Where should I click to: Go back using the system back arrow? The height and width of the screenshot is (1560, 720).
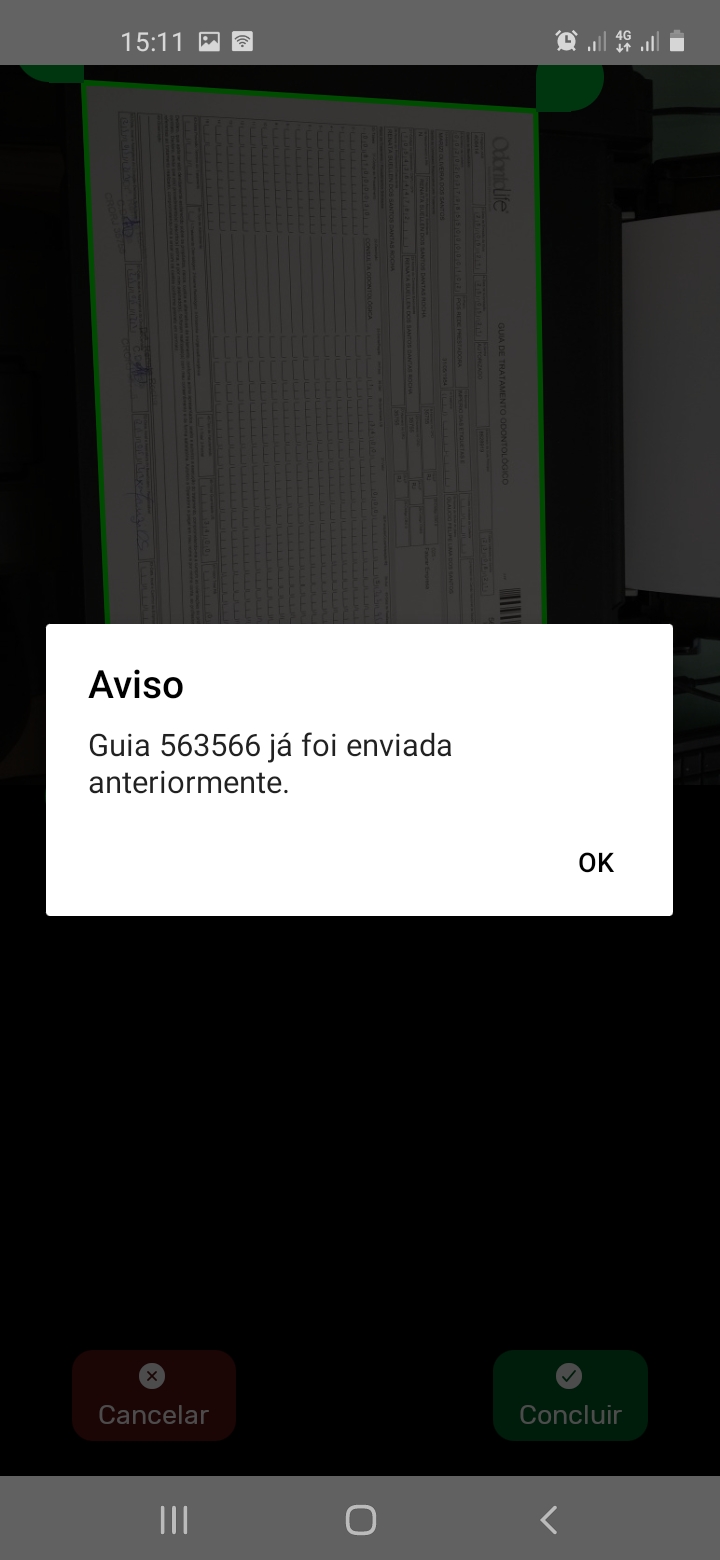click(548, 1520)
